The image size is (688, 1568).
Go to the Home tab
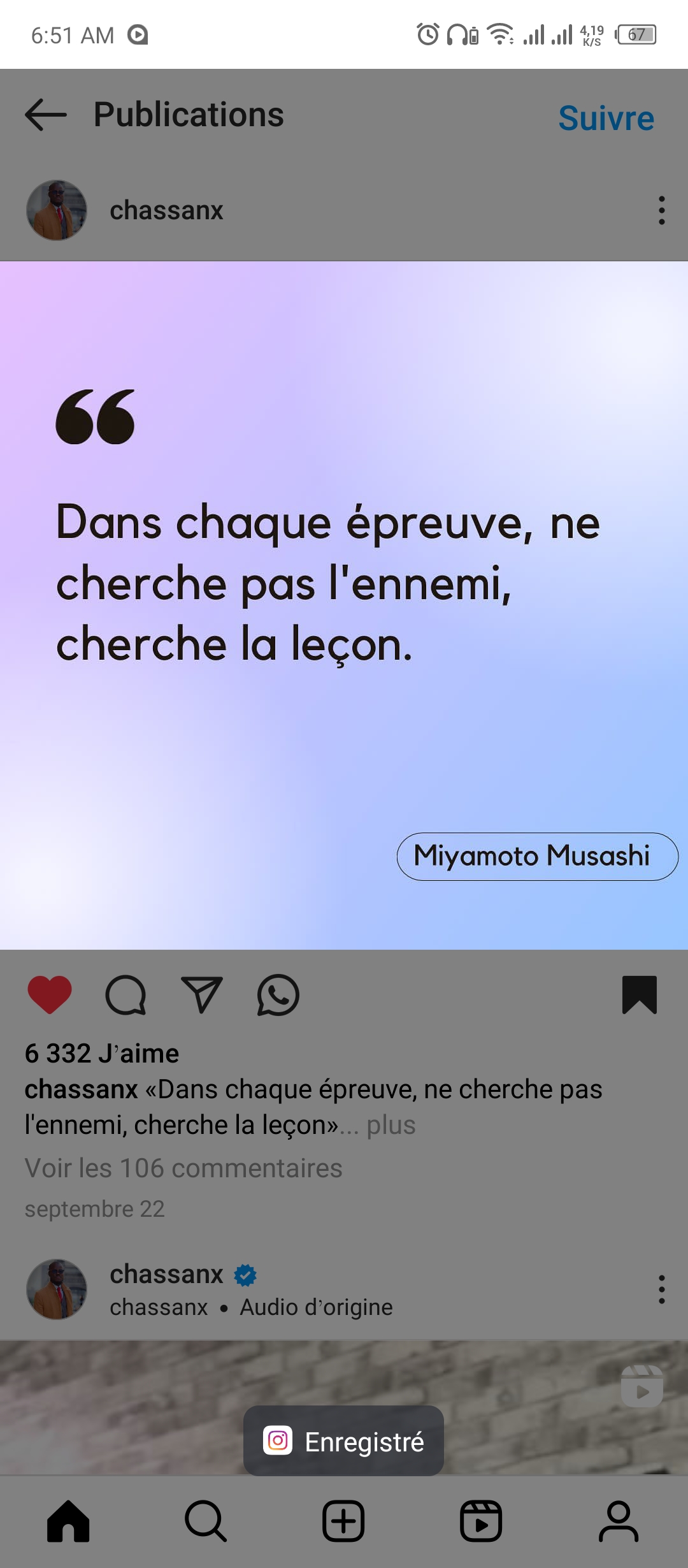(68, 1521)
